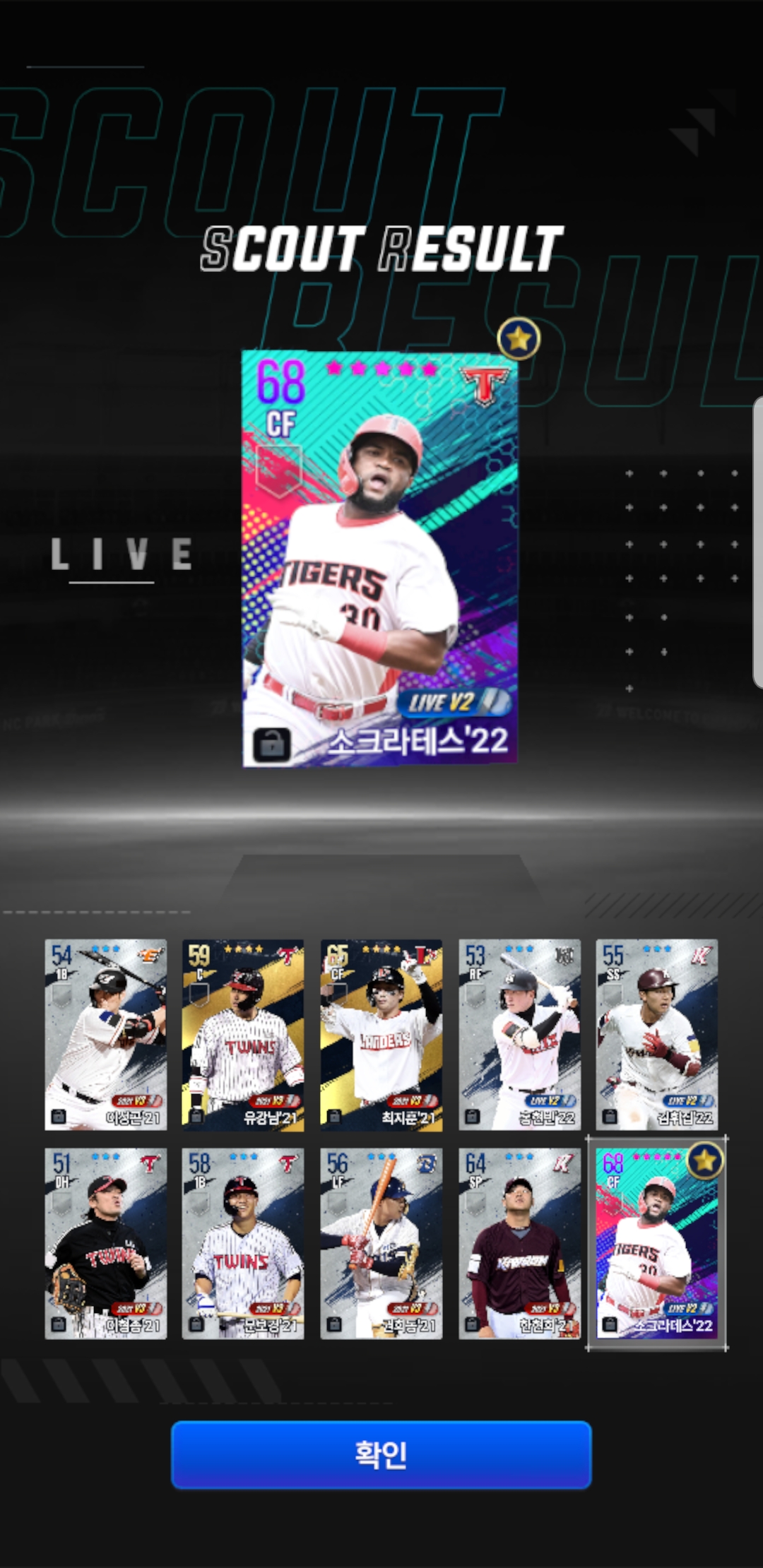
Task: Select the 53 RF Live V2 card
Action: click(x=519, y=1035)
